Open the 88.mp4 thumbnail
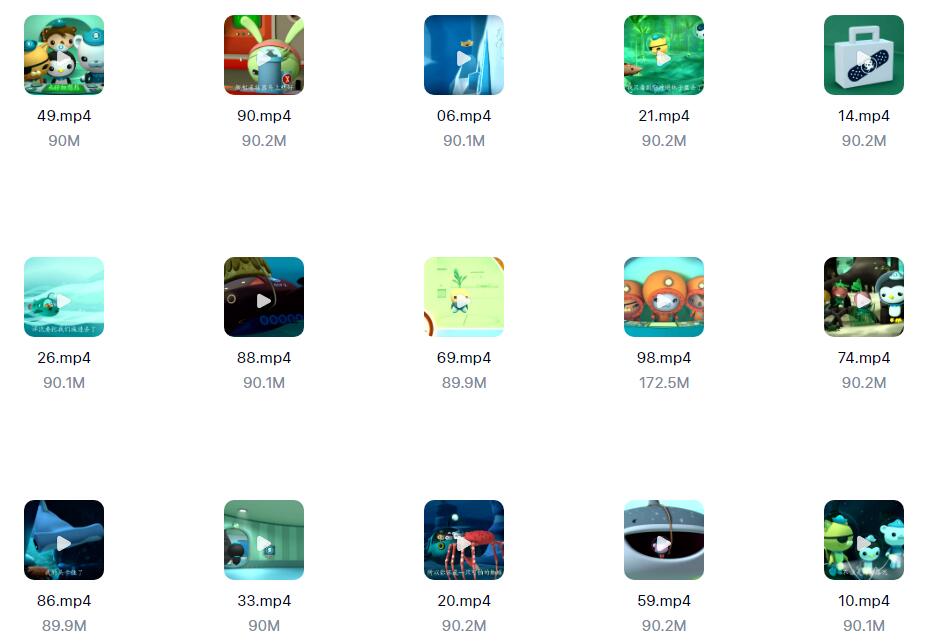Image resolution: width=941 pixels, height=644 pixels. pos(264,298)
